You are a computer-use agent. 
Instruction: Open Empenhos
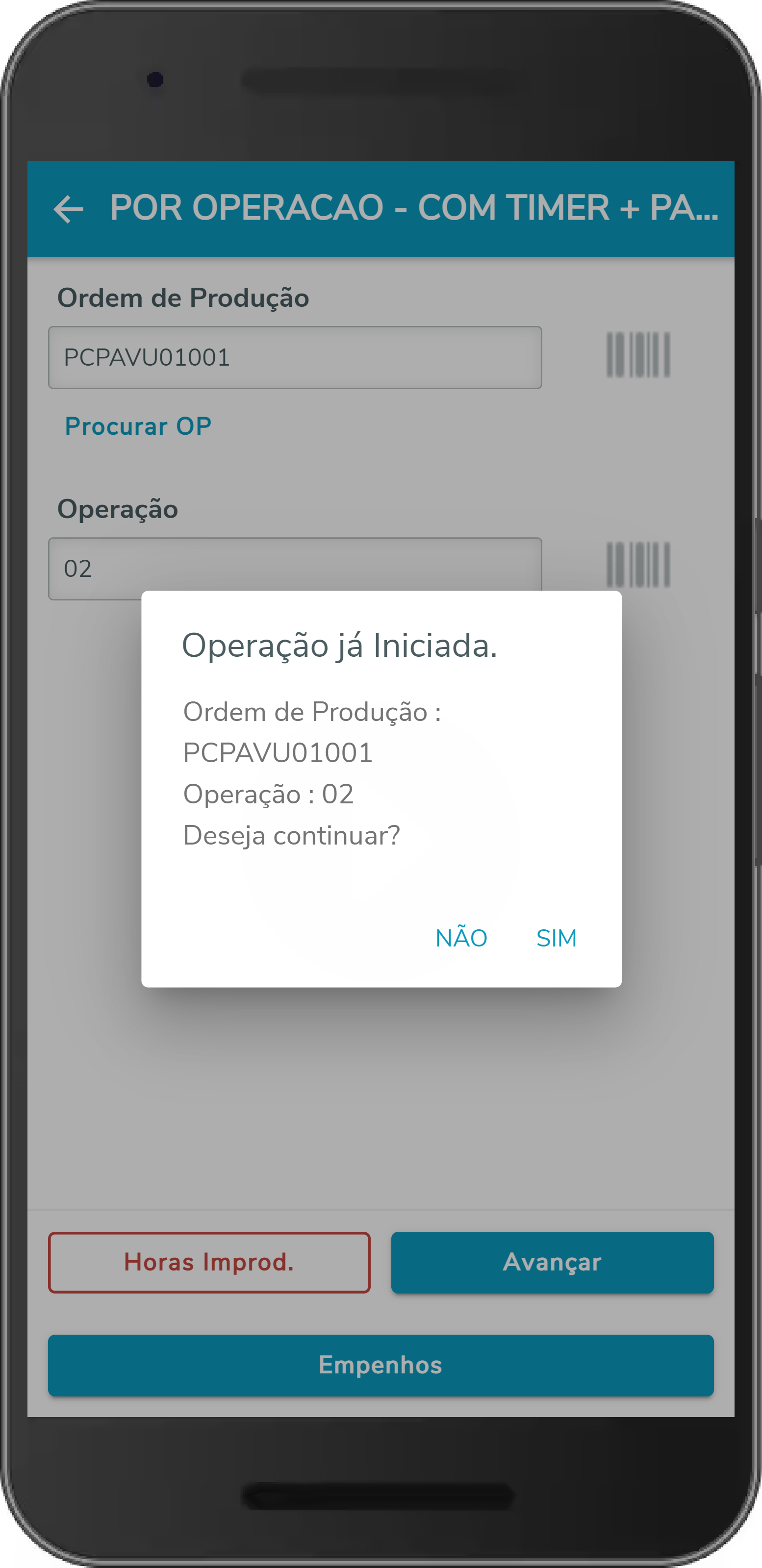pyautogui.click(x=381, y=1365)
